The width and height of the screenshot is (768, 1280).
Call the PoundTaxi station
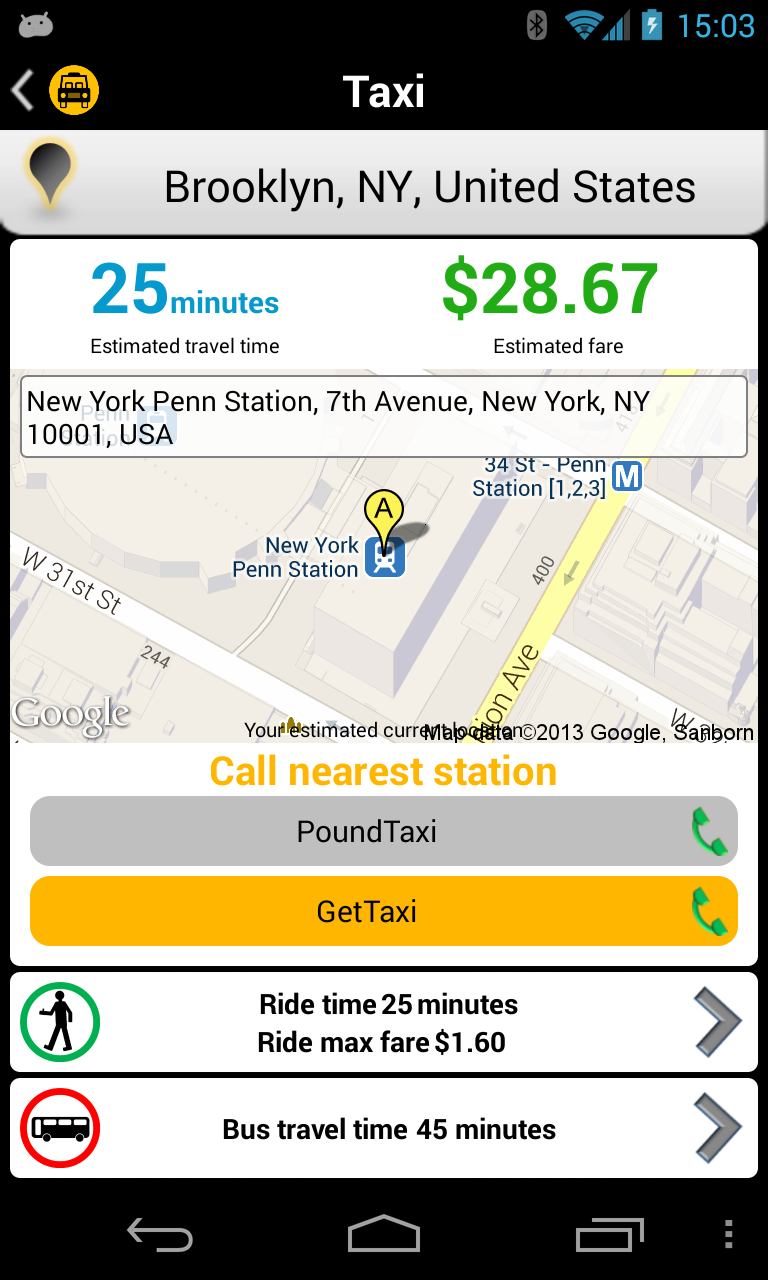click(x=384, y=831)
